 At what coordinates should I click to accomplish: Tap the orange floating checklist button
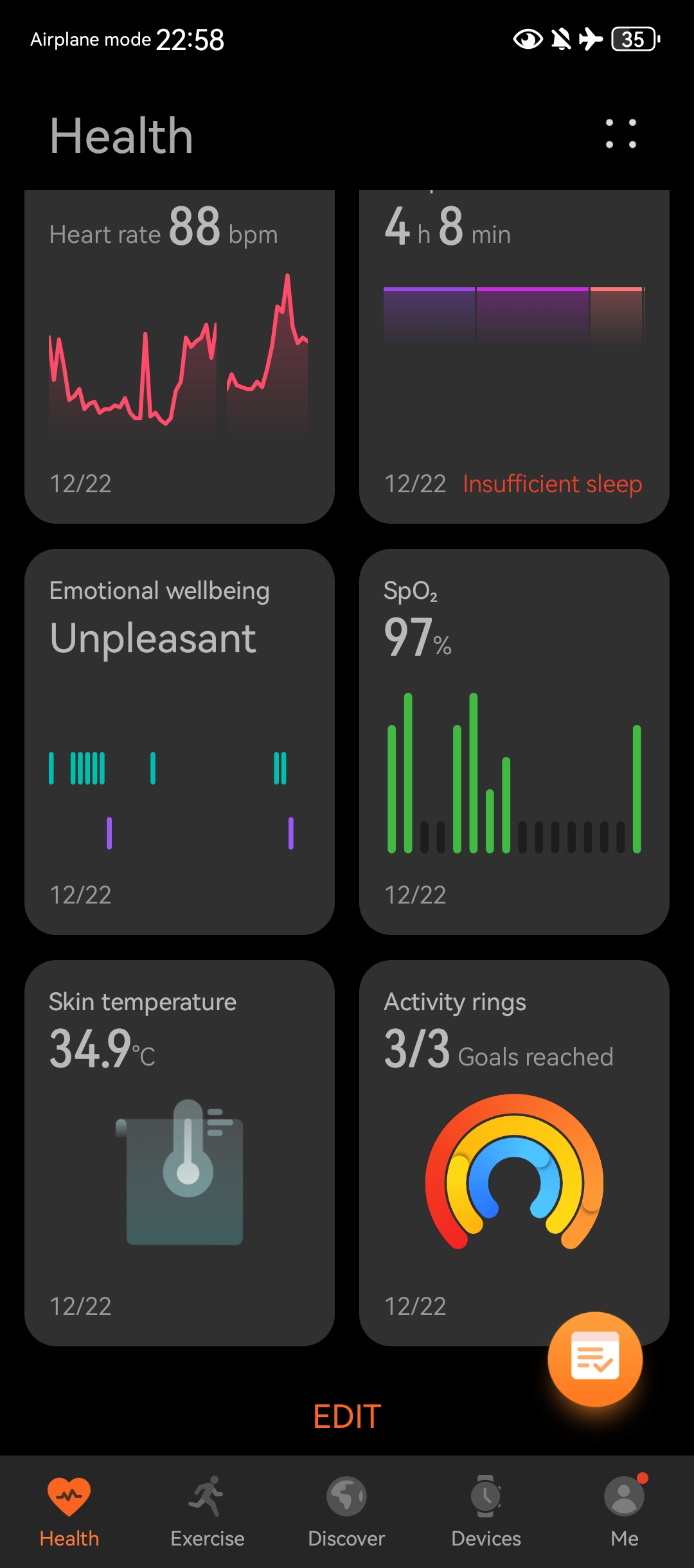595,1359
